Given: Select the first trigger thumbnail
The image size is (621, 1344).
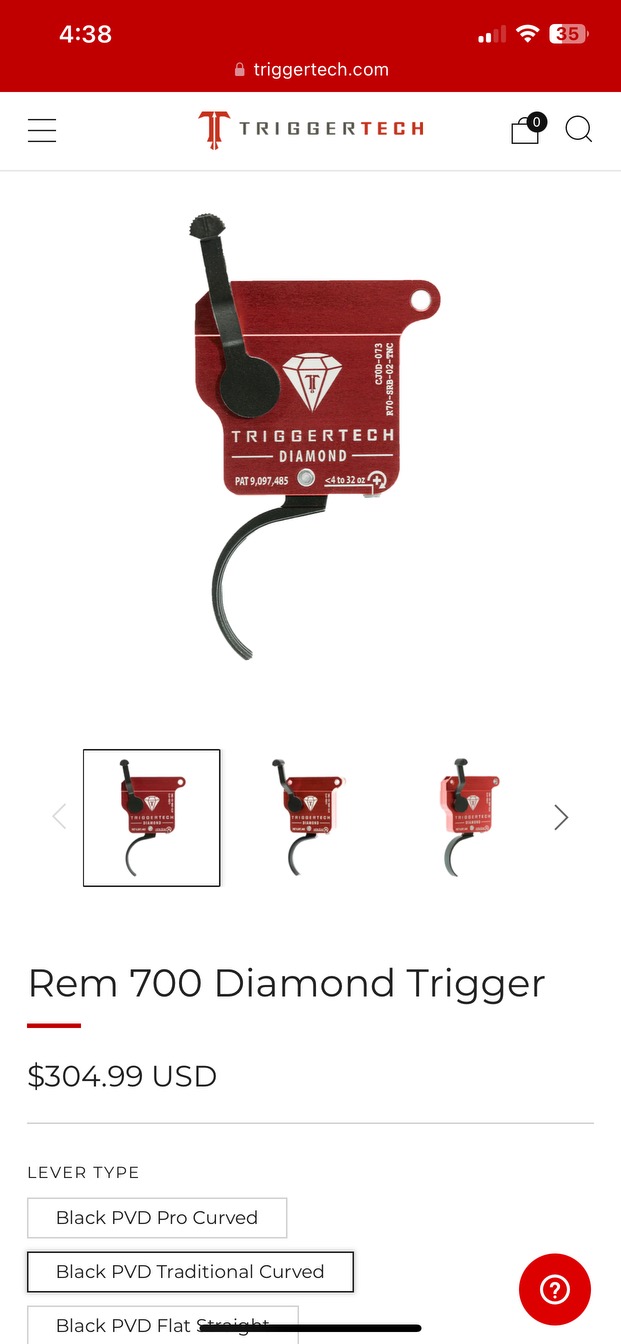Looking at the screenshot, I should pos(151,818).
